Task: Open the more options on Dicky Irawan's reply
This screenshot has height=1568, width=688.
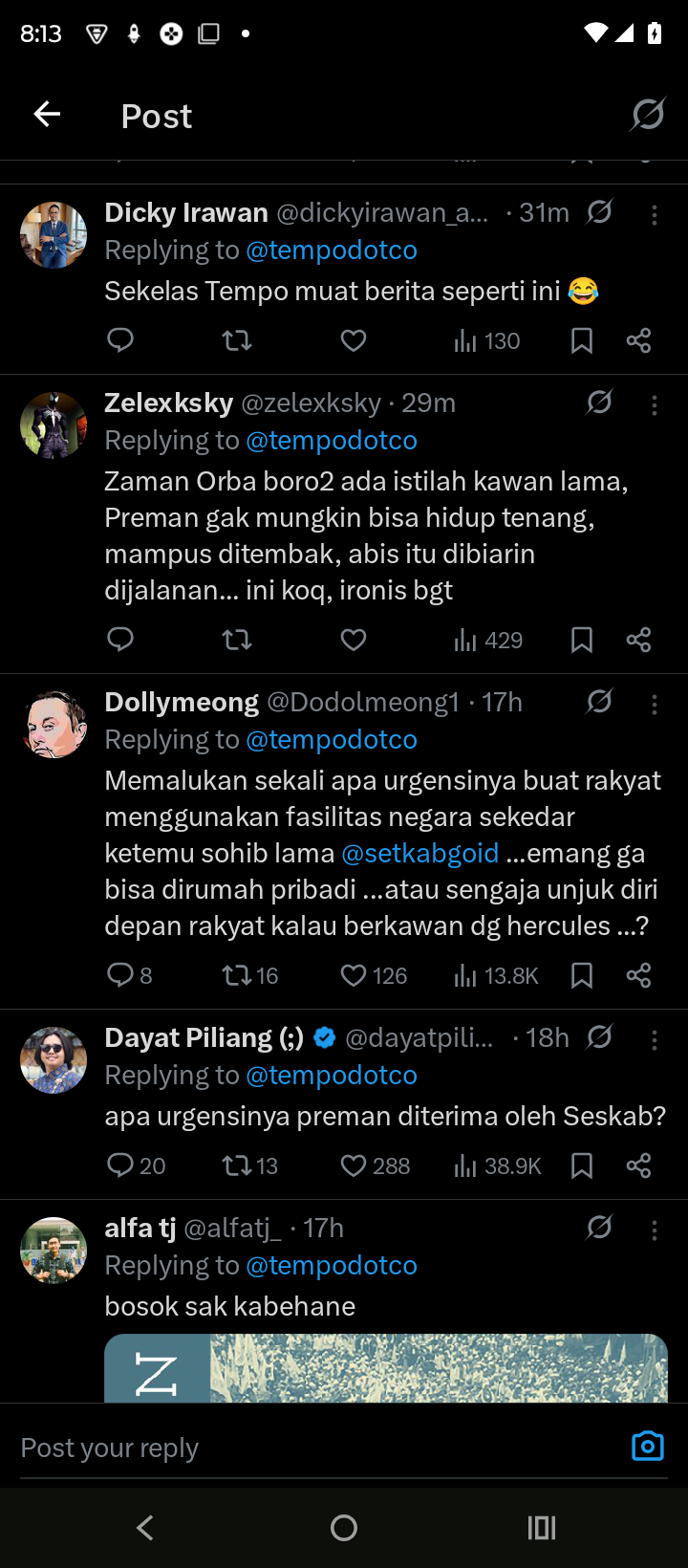Action: click(x=655, y=215)
